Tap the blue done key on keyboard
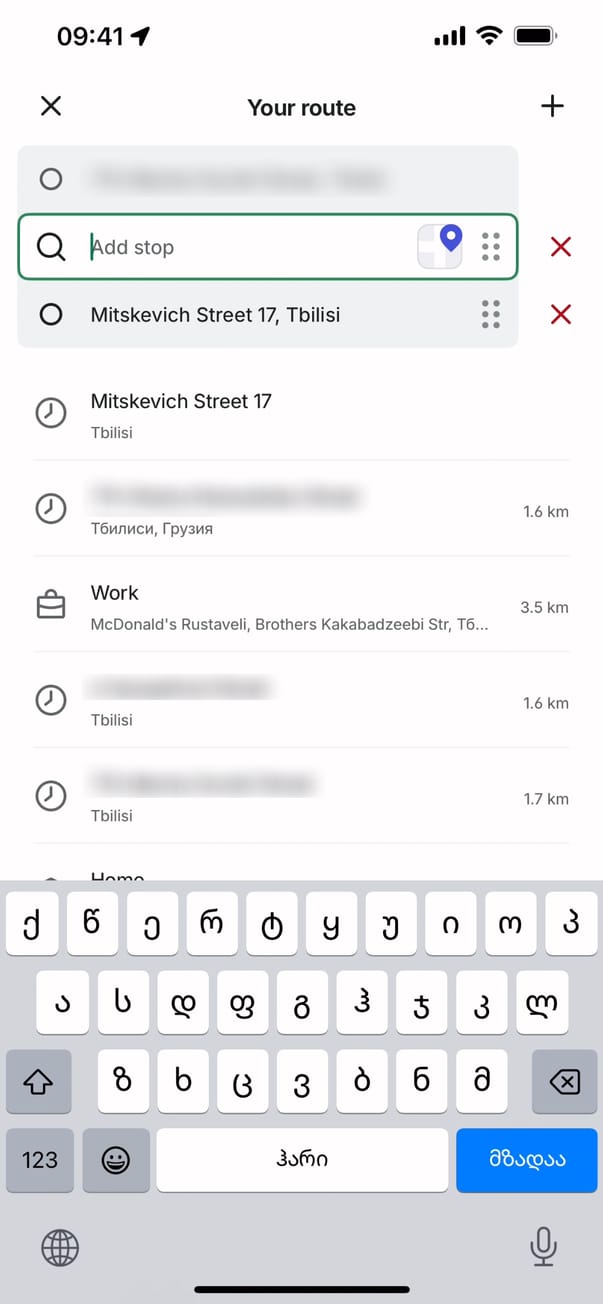This screenshot has width=603, height=1304. point(527,1160)
